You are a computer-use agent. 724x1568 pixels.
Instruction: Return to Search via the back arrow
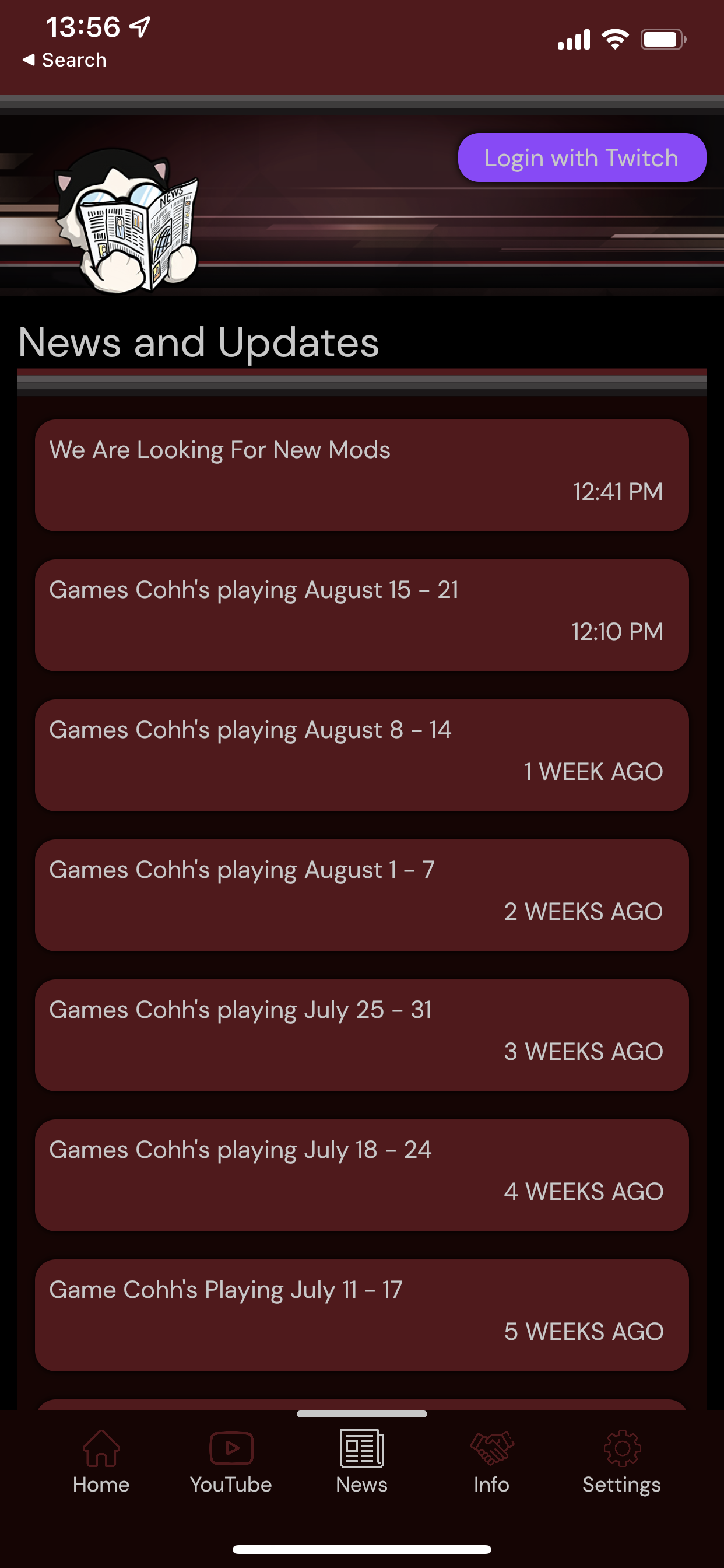click(65, 60)
